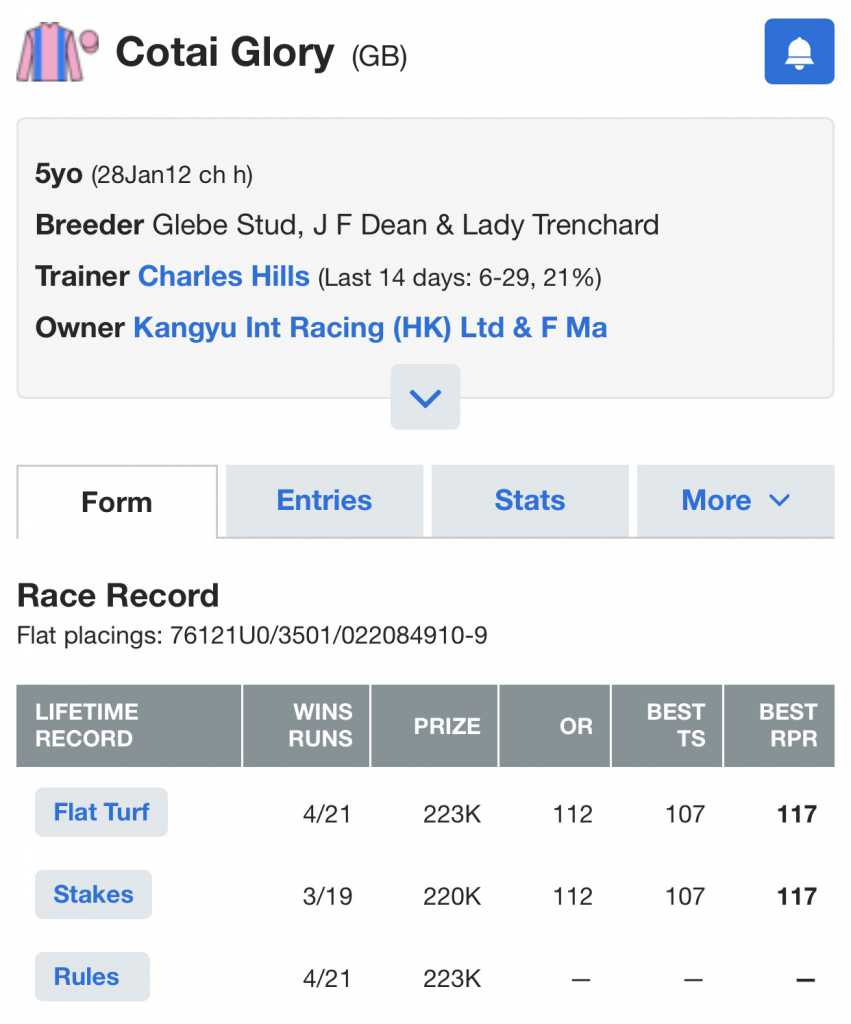Tap the notification bell for Cotai Glory
The height and width of the screenshot is (1024, 851).
[x=798, y=51]
